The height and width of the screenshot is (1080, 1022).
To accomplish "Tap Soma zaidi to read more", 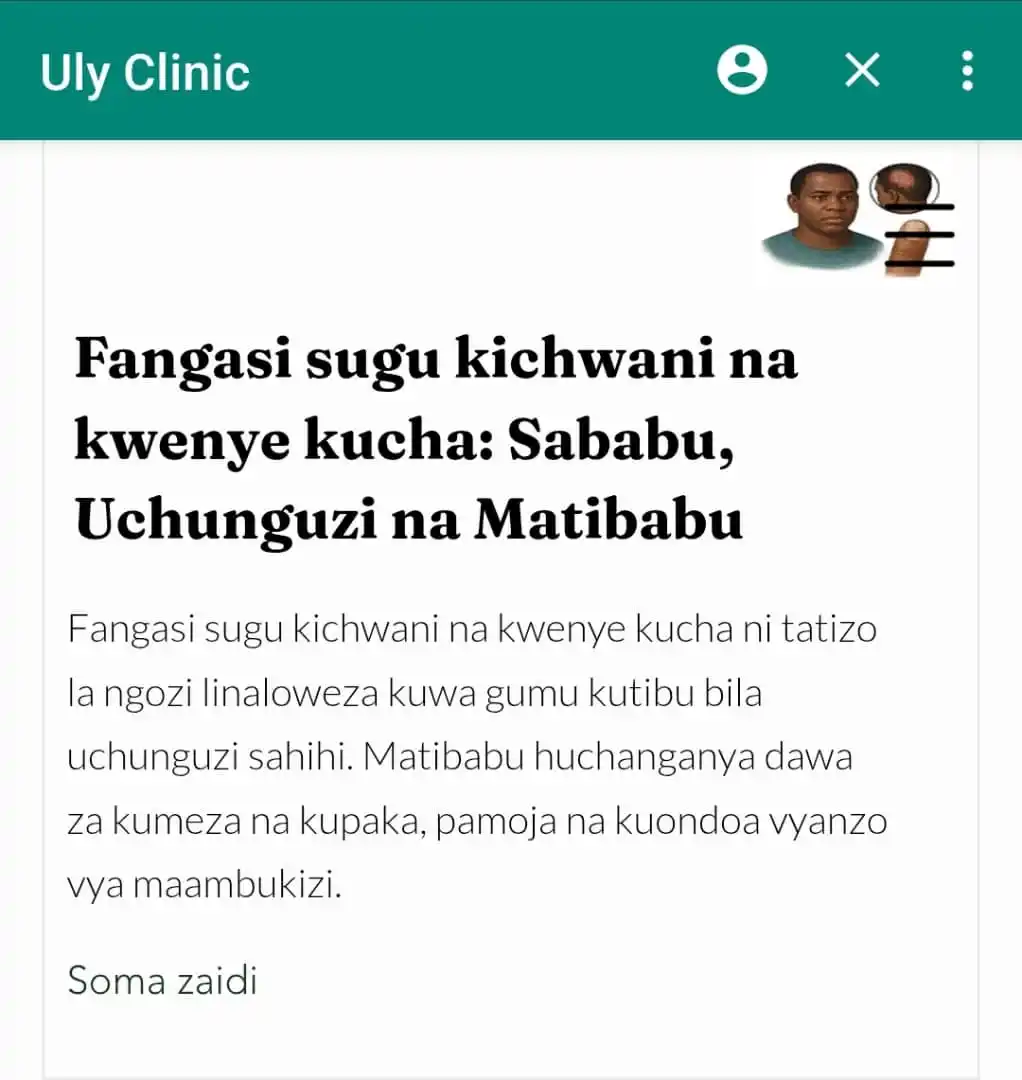I will point(162,980).
